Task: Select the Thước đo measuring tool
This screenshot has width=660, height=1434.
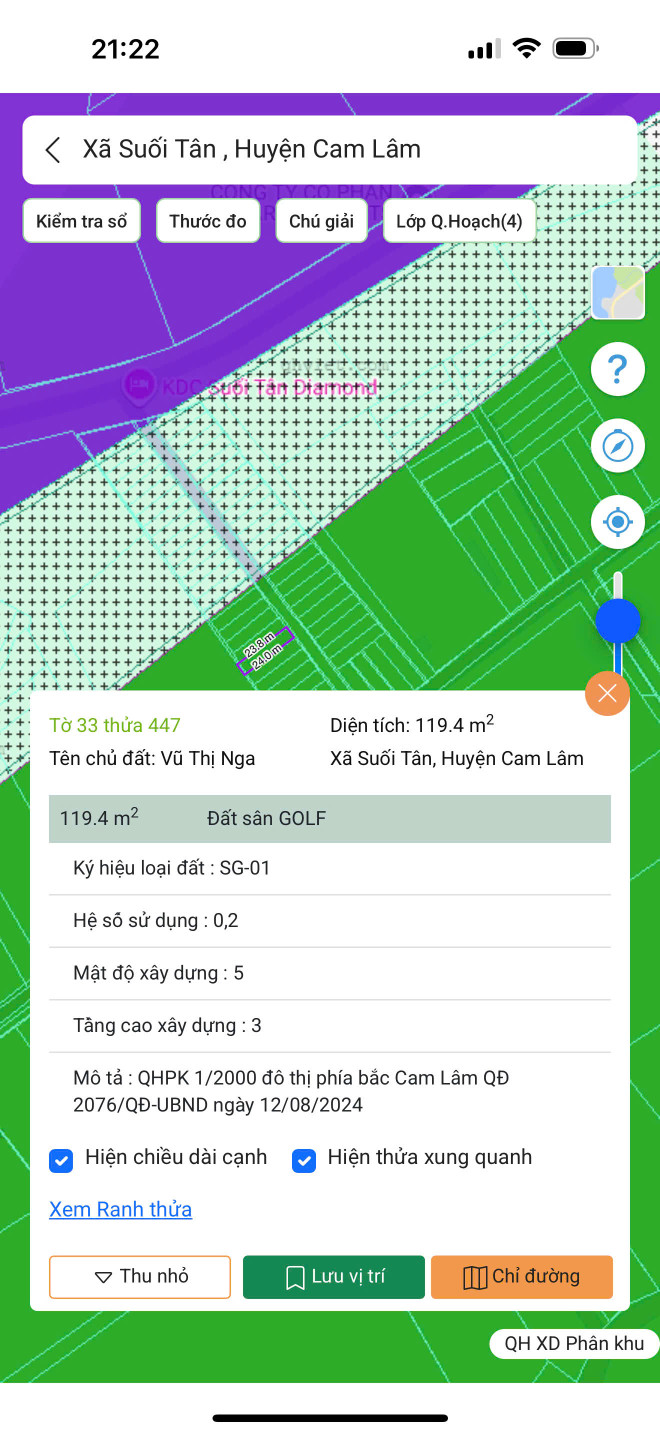Action: pyautogui.click(x=207, y=221)
